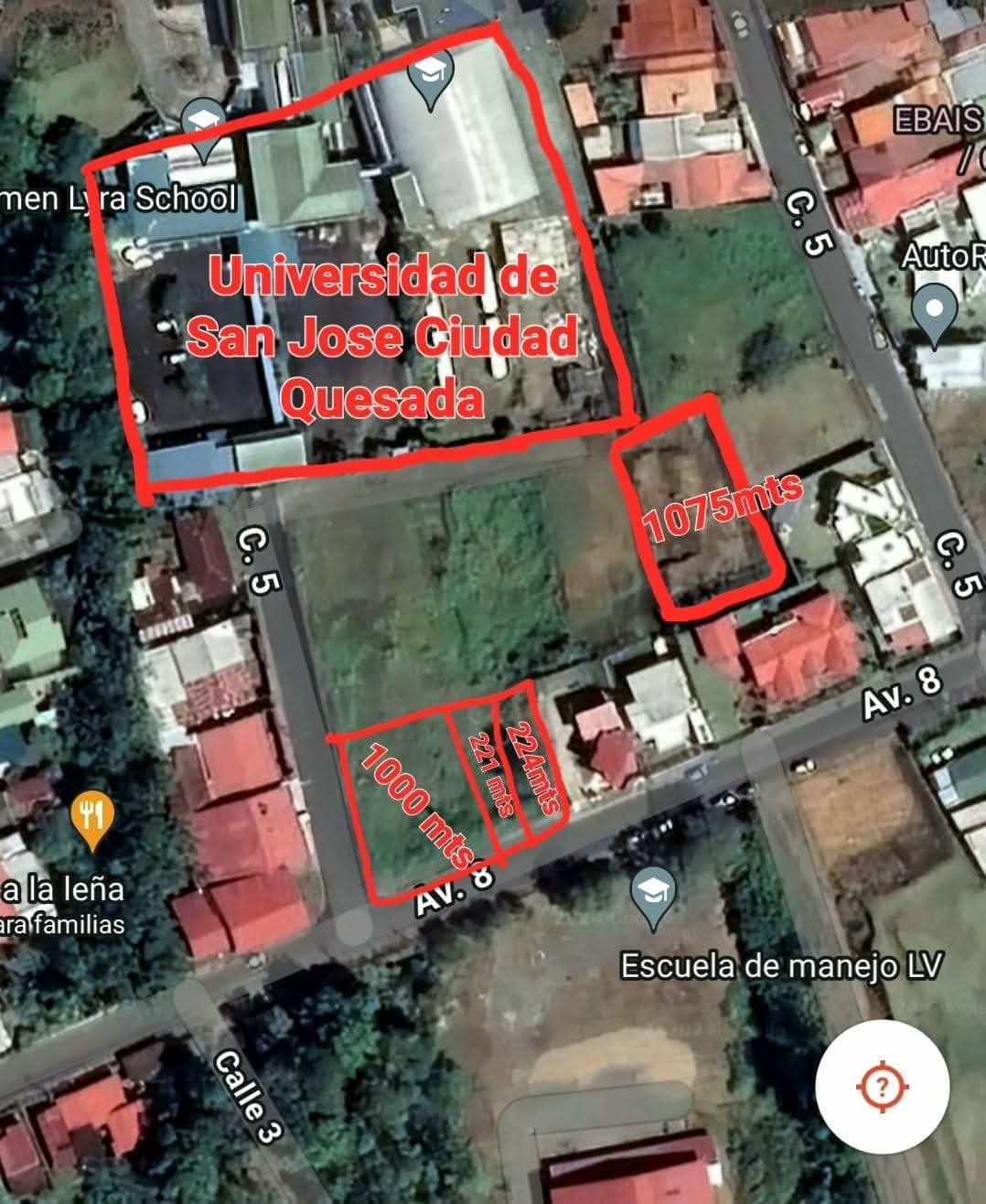Tap the school marker inside the Universidad outline

pos(429,73)
